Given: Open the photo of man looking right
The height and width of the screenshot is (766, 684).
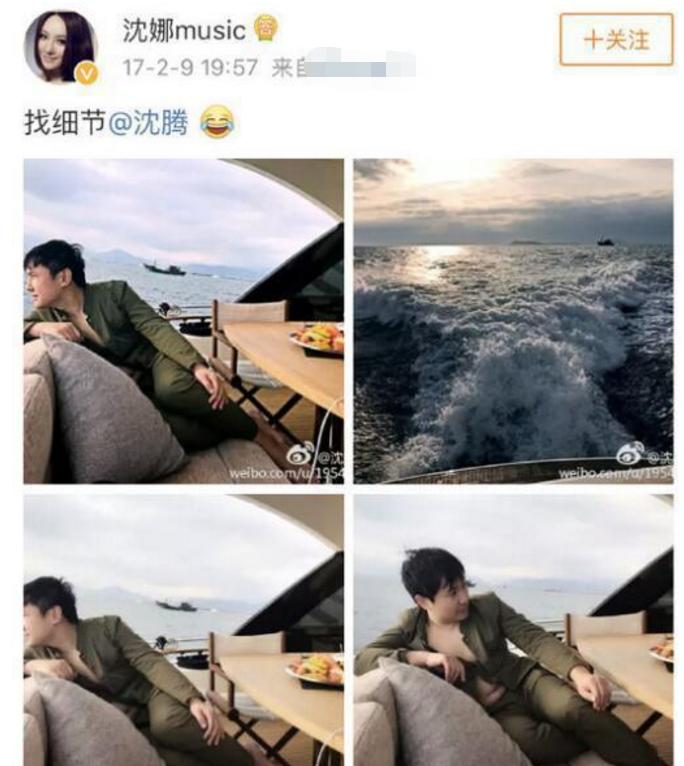Looking at the screenshot, I should 513,630.
